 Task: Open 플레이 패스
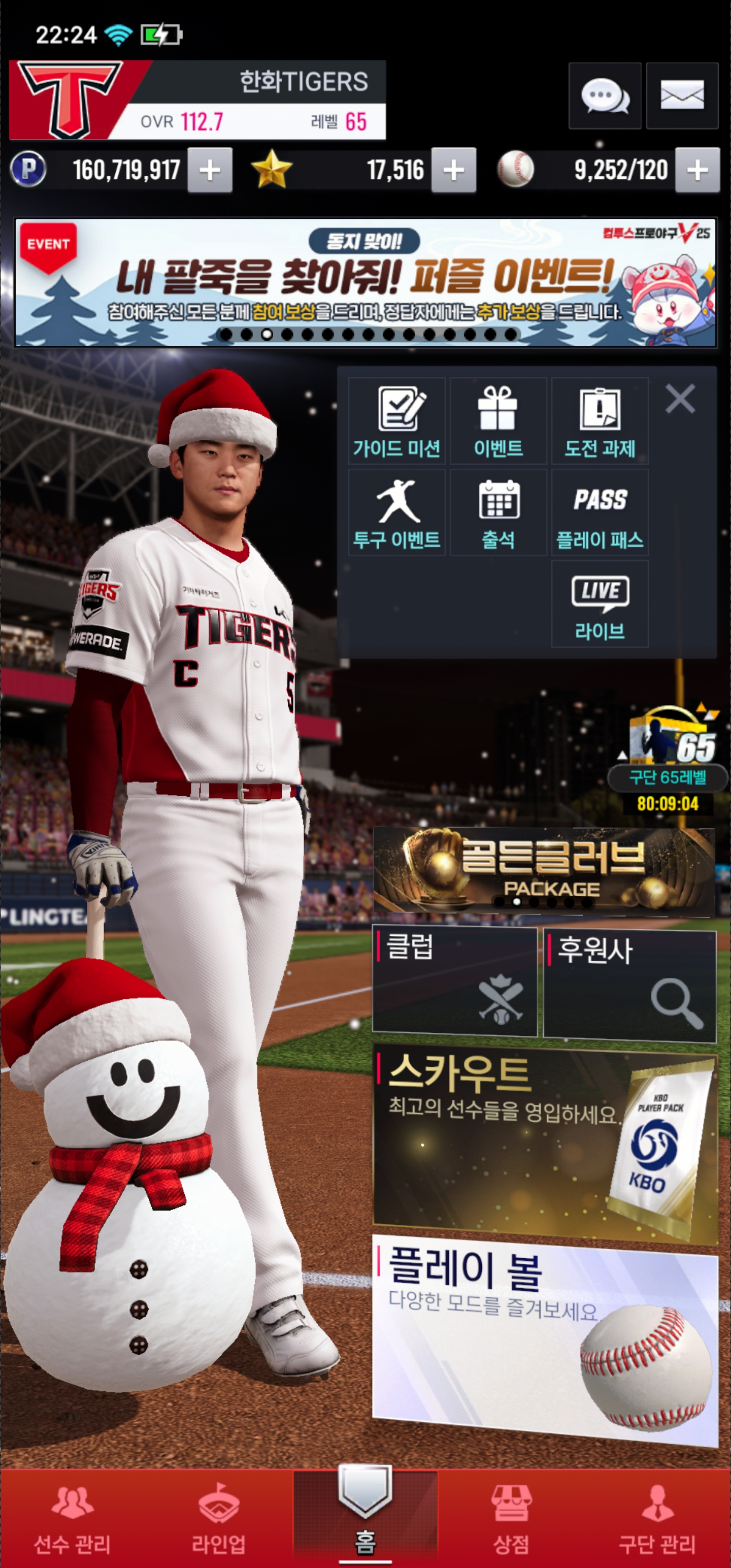coord(600,512)
